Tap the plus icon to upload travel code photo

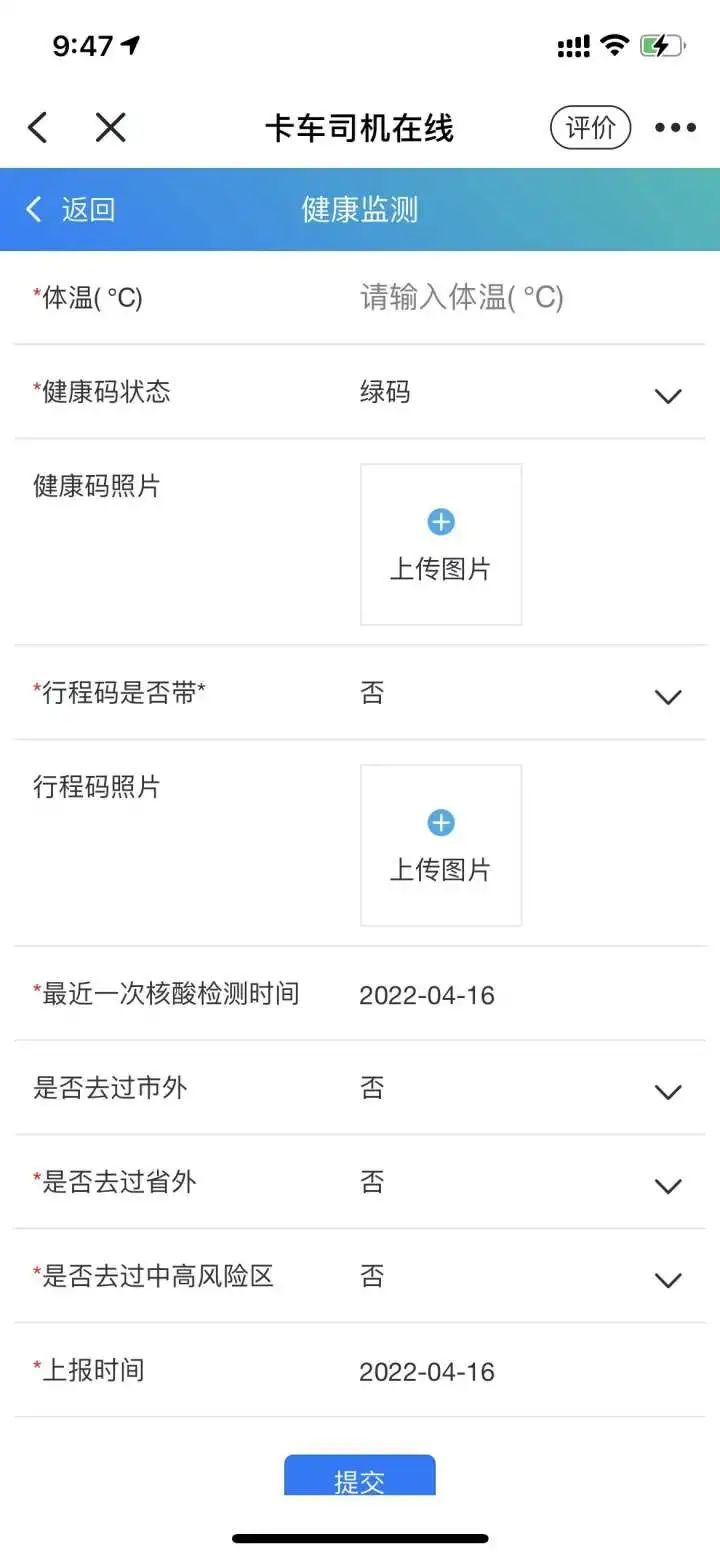point(440,822)
